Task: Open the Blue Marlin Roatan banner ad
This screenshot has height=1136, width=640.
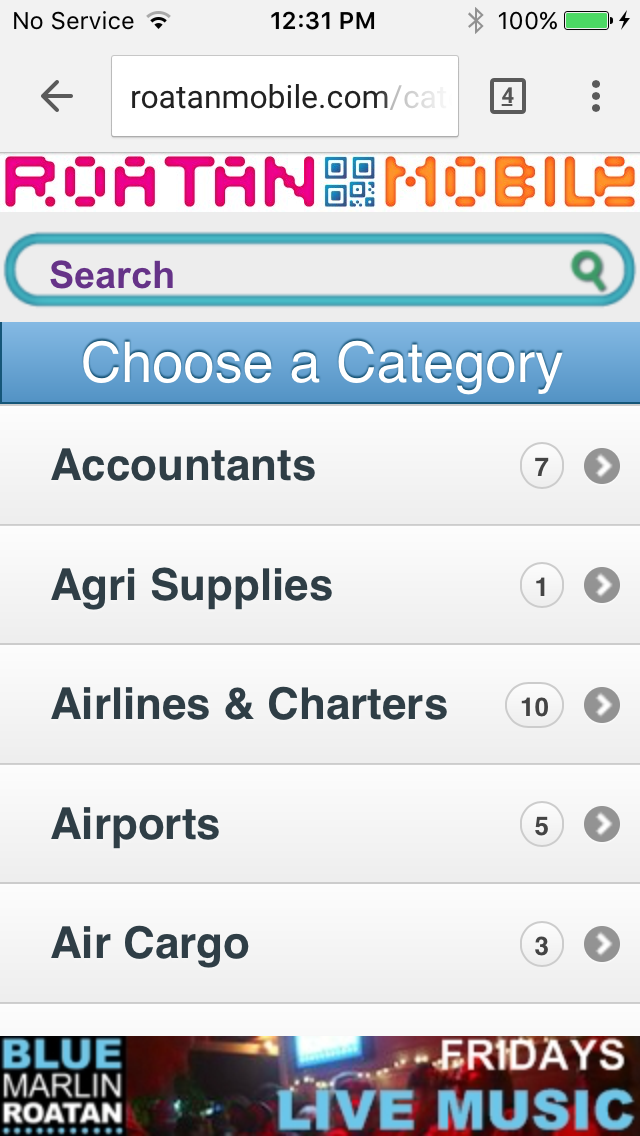Action: 320,1086
